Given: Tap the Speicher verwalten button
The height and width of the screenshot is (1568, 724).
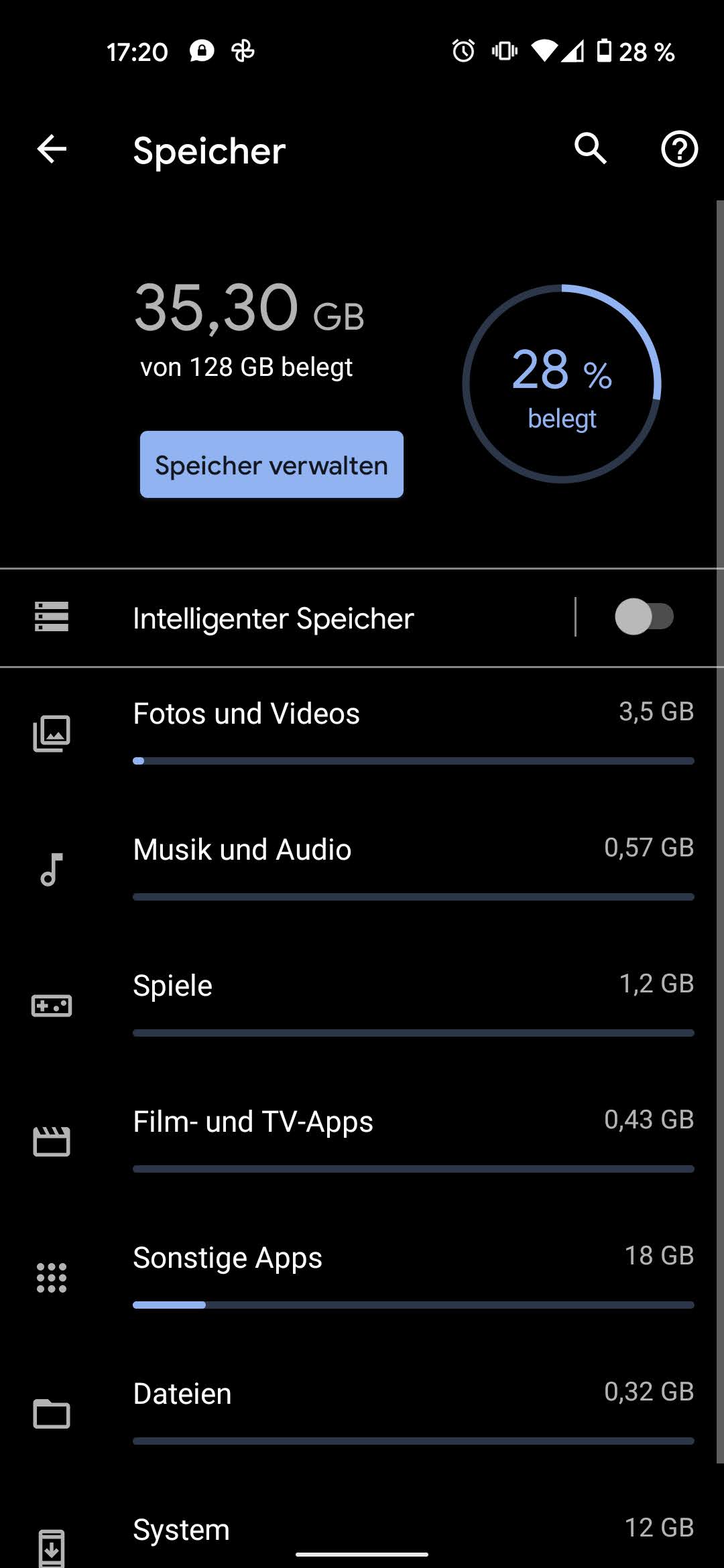Looking at the screenshot, I should [271, 464].
